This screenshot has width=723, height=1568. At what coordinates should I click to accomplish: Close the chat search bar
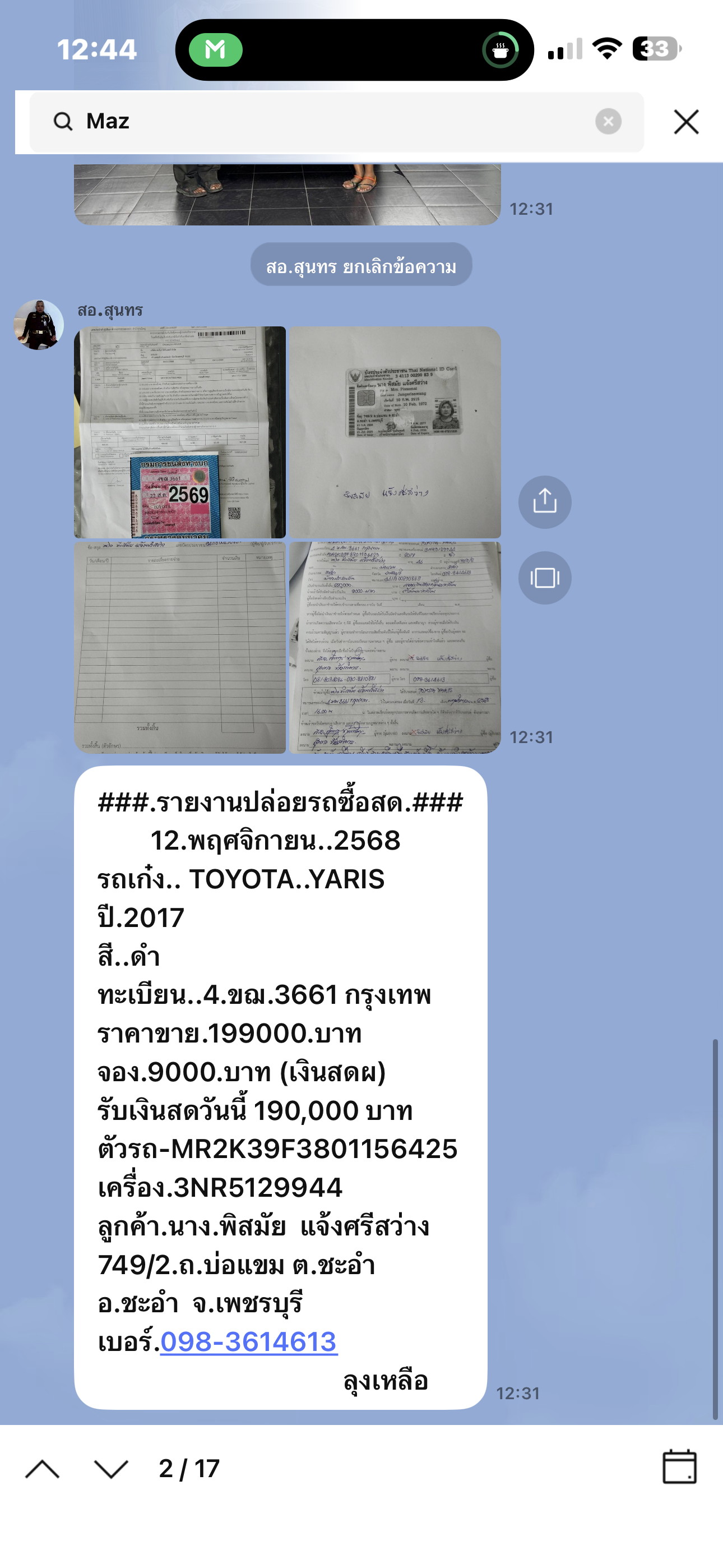tap(686, 122)
